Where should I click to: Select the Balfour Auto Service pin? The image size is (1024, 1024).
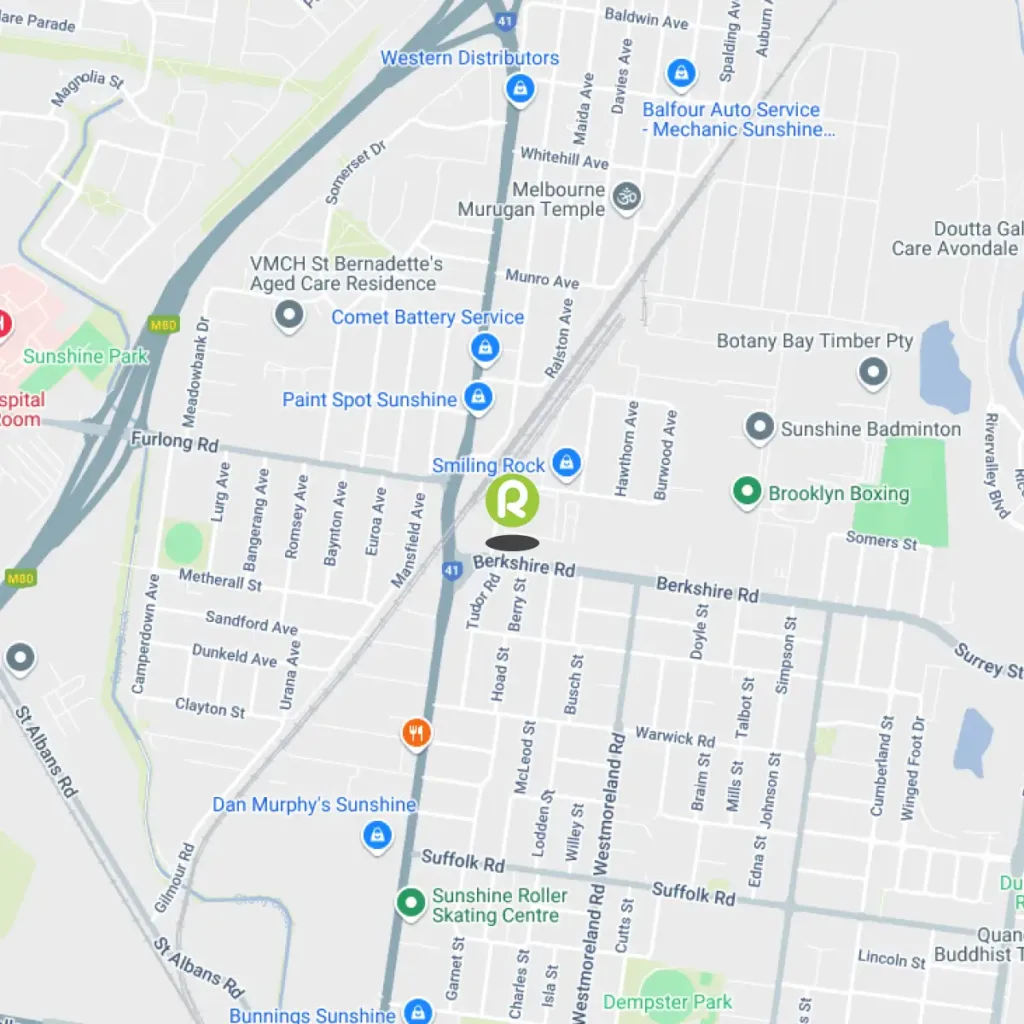click(x=681, y=72)
